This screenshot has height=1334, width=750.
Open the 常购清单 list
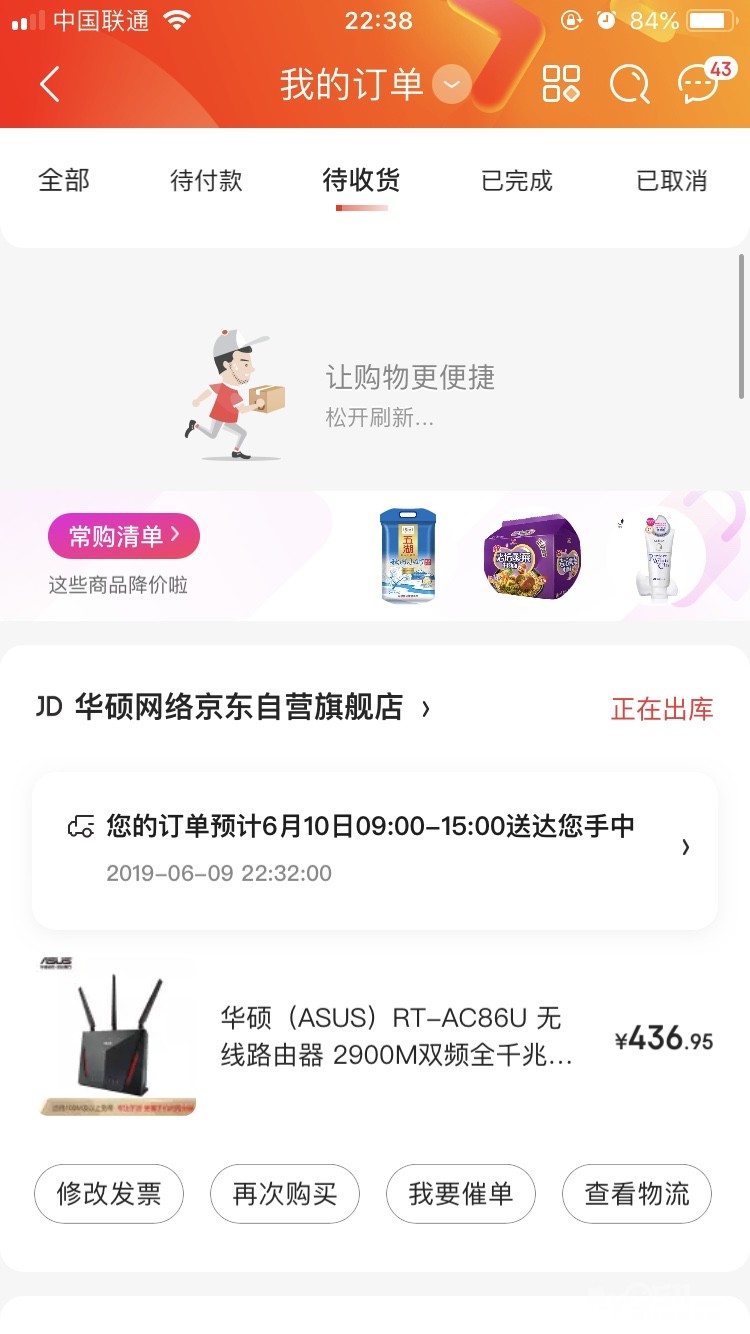[x=124, y=537]
